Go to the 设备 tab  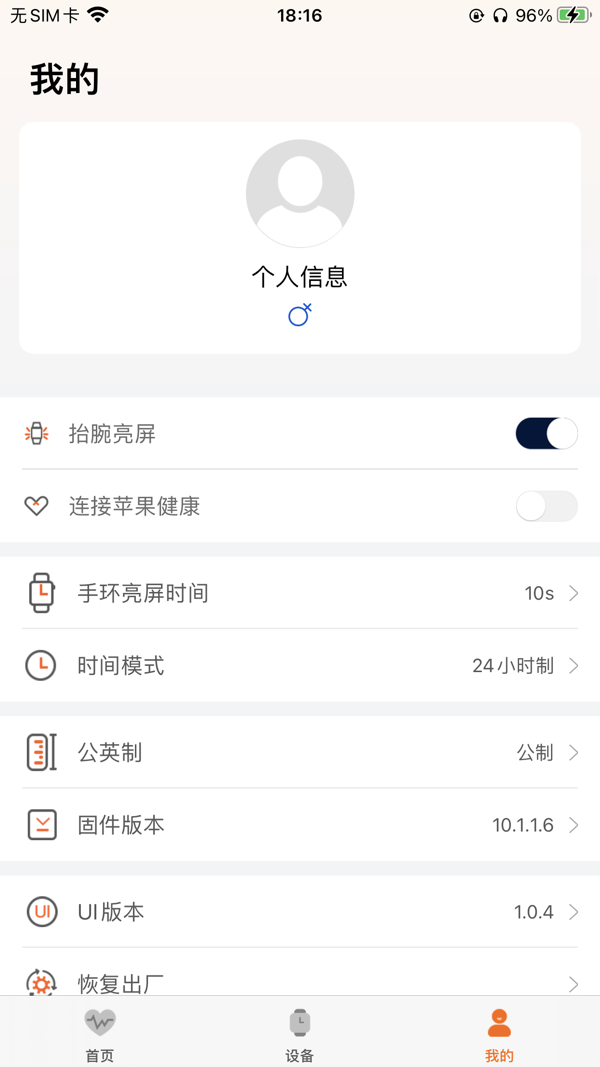pos(300,1033)
